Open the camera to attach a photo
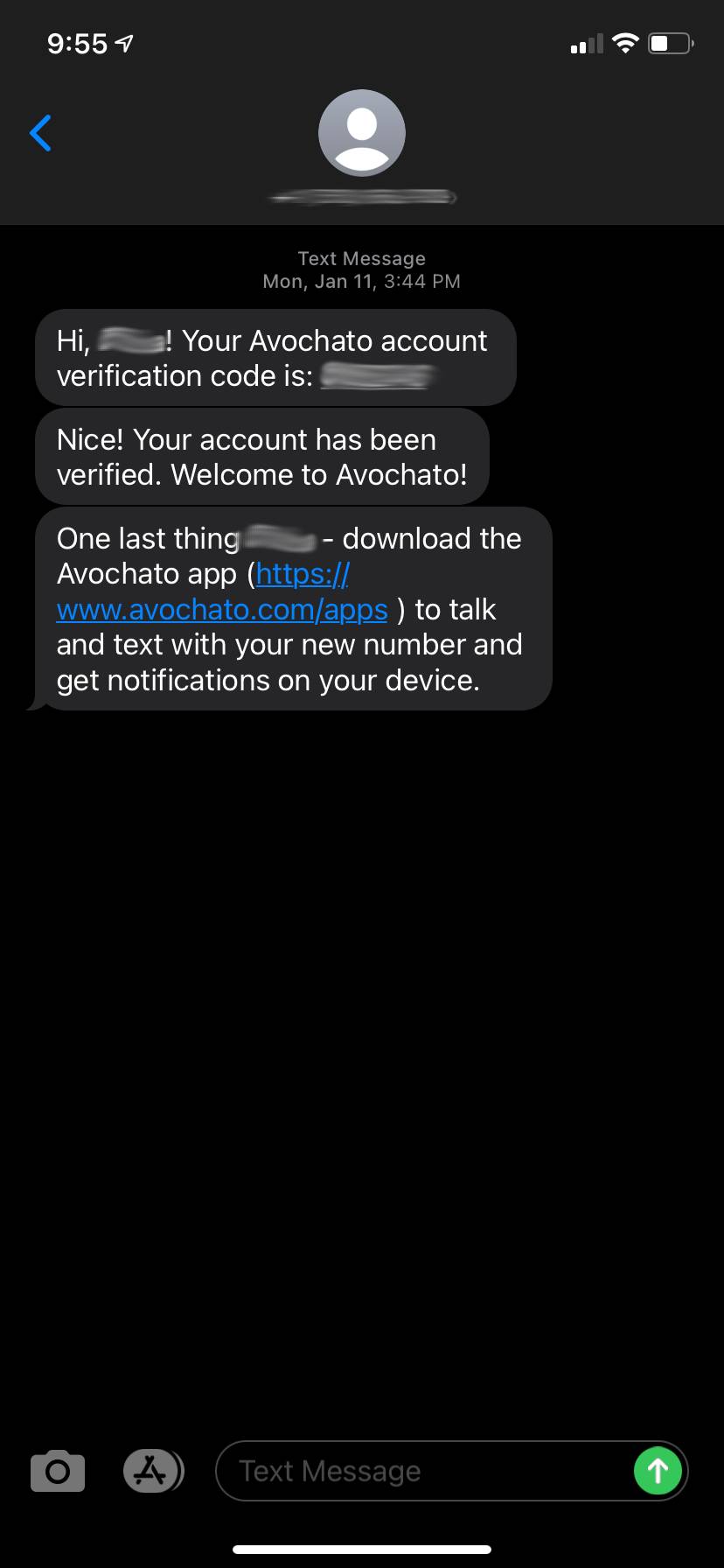Image resolution: width=724 pixels, height=1568 pixels. (x=58, y=1471)
